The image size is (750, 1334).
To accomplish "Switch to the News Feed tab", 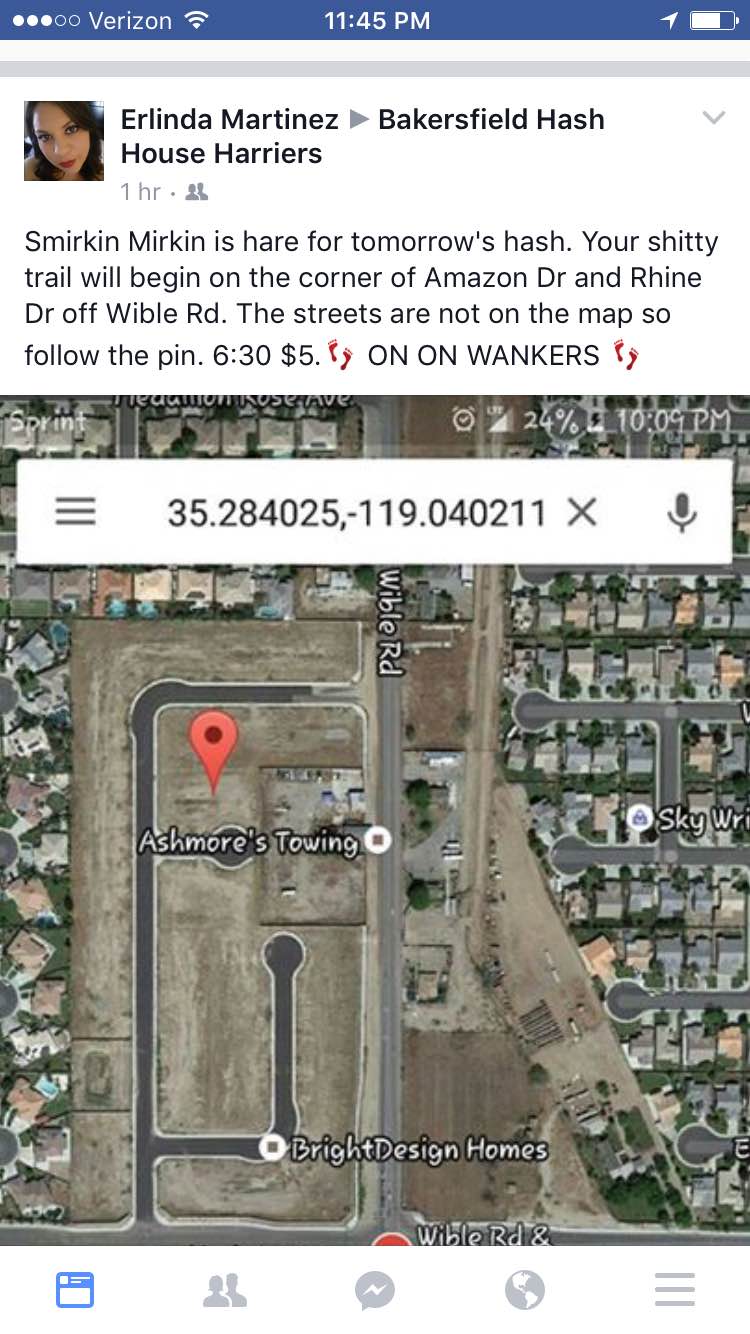I will click(x=75, y=1290).
